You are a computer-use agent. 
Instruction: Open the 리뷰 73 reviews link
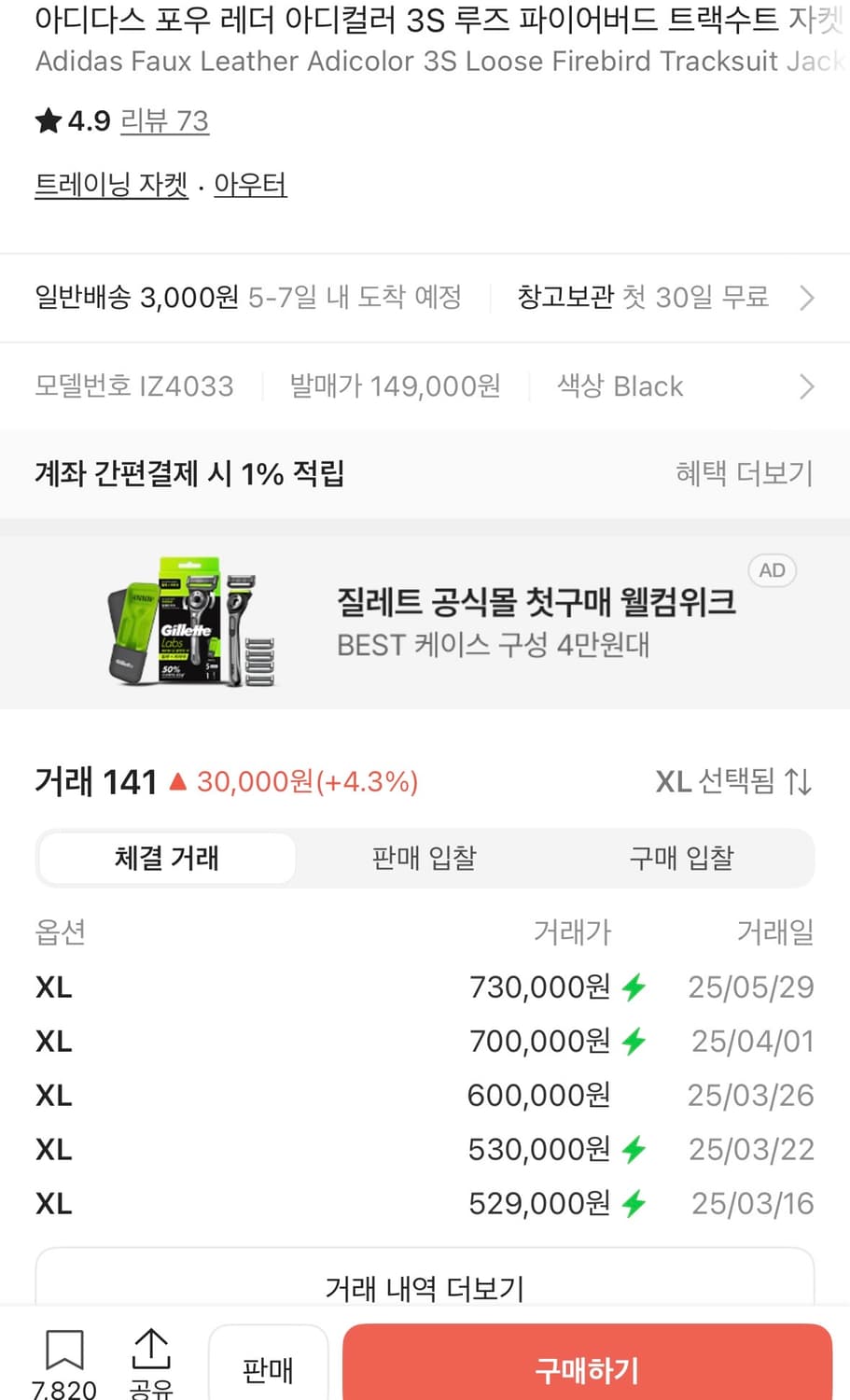[x=164, y=120]
